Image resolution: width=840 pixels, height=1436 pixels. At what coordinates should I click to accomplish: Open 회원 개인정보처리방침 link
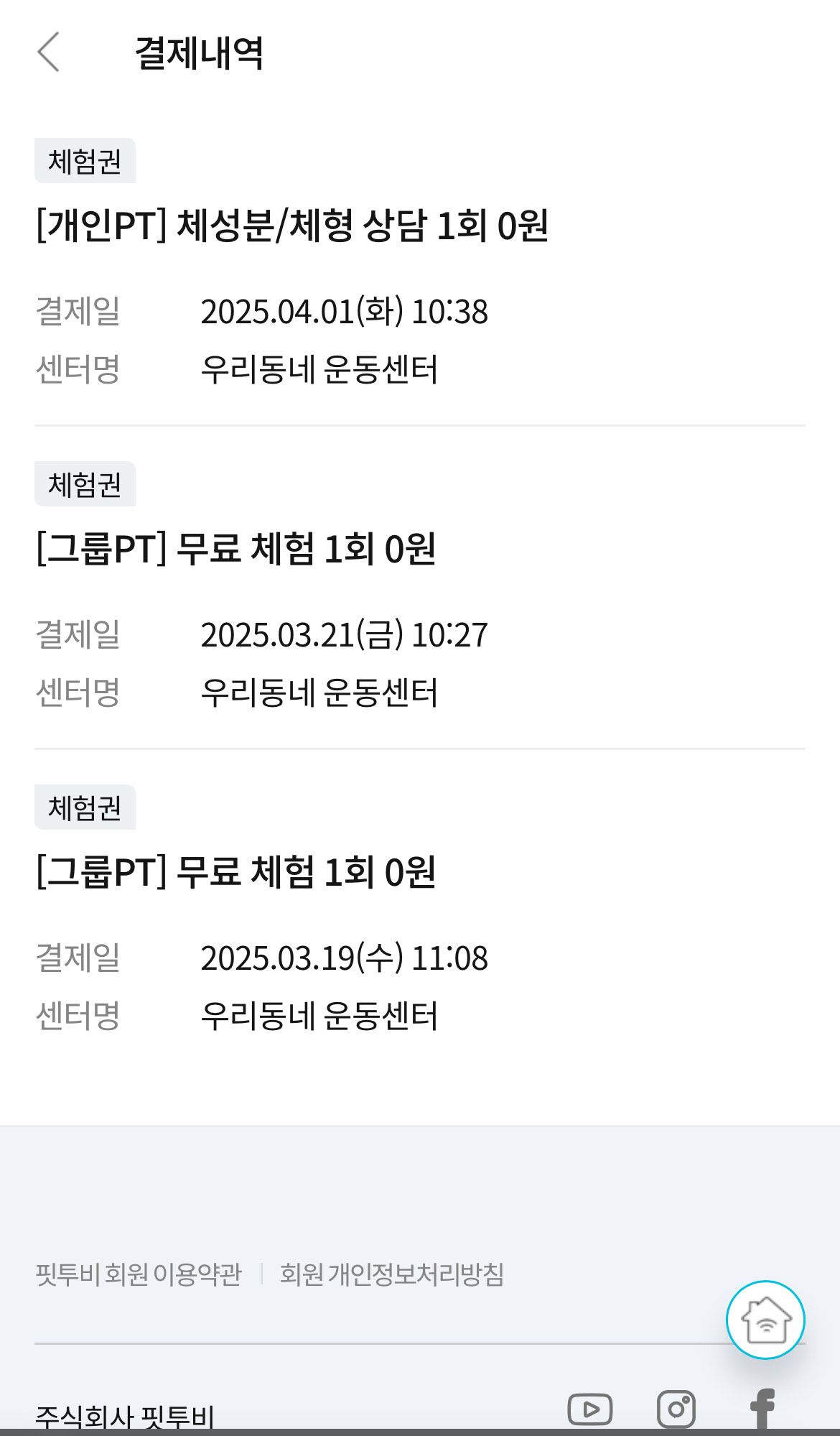coord(391,1274)
